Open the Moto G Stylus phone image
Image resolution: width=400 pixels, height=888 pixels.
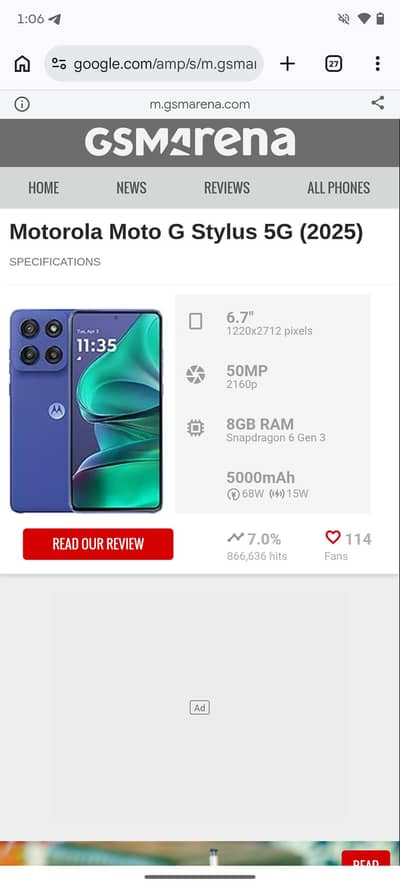pyautogui.click(x=86, y=411)
